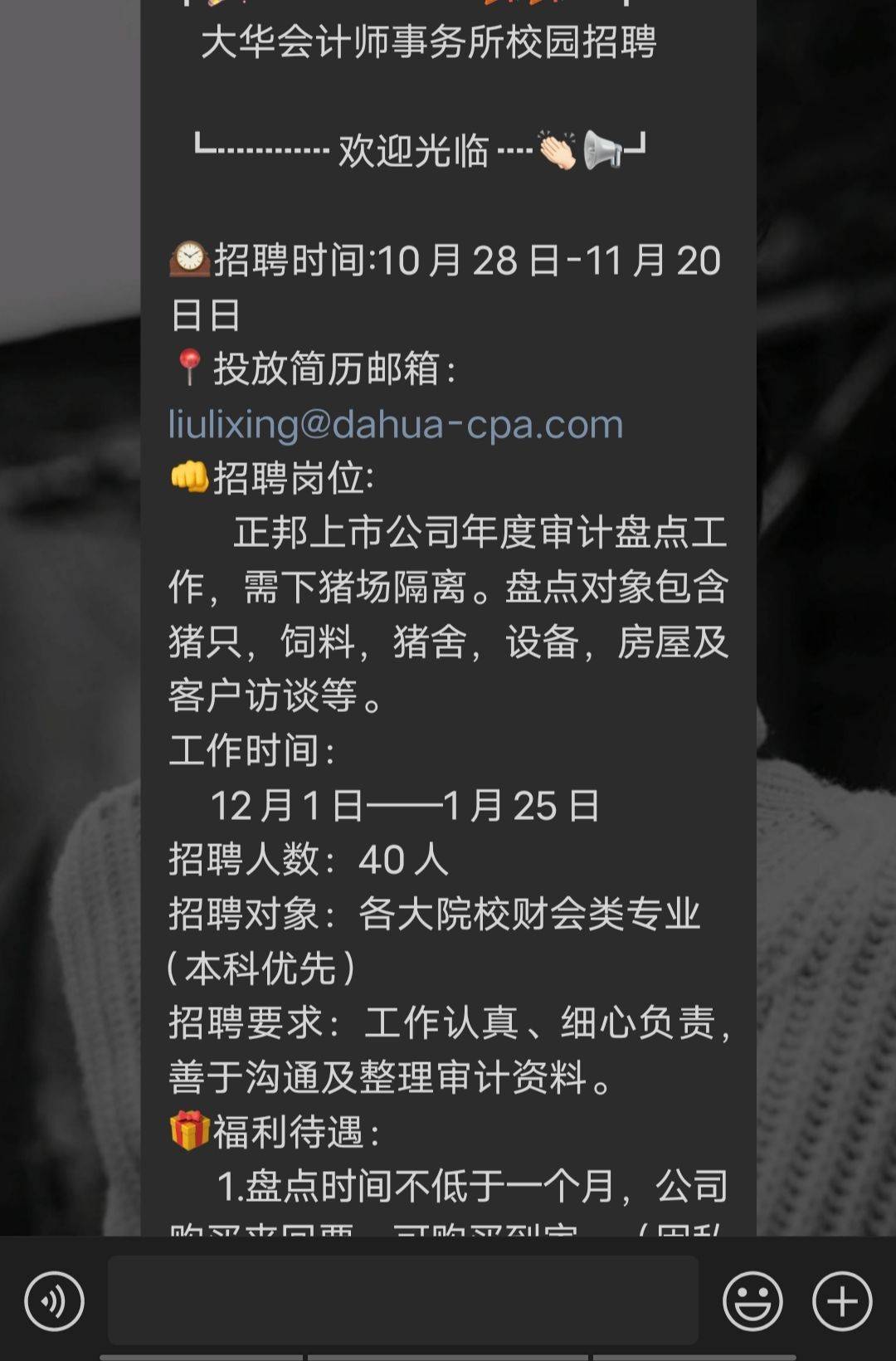Open the emoji picker
This screenshot has width=896, height=1361.
[752, 1300]
